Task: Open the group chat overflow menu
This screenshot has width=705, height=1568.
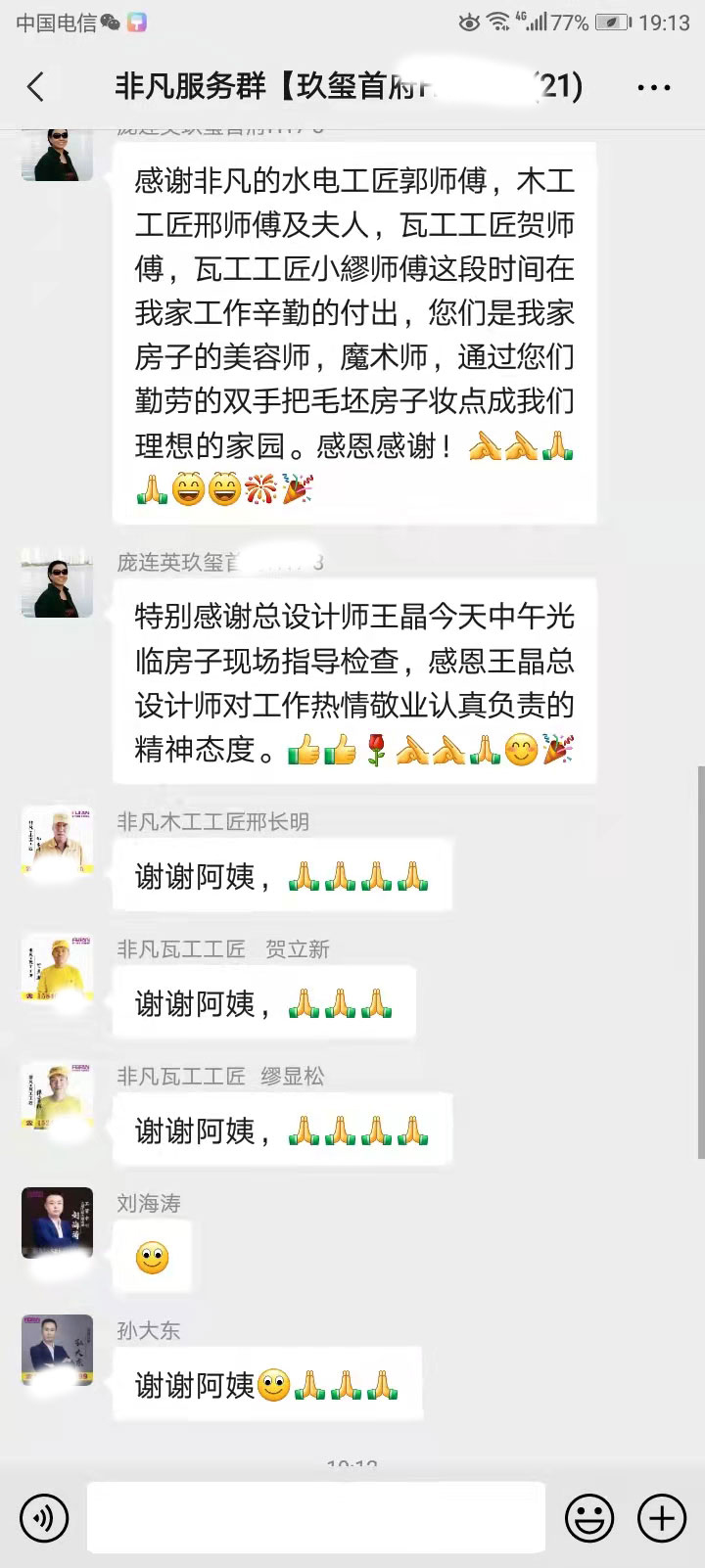Action: click(653, 87)
